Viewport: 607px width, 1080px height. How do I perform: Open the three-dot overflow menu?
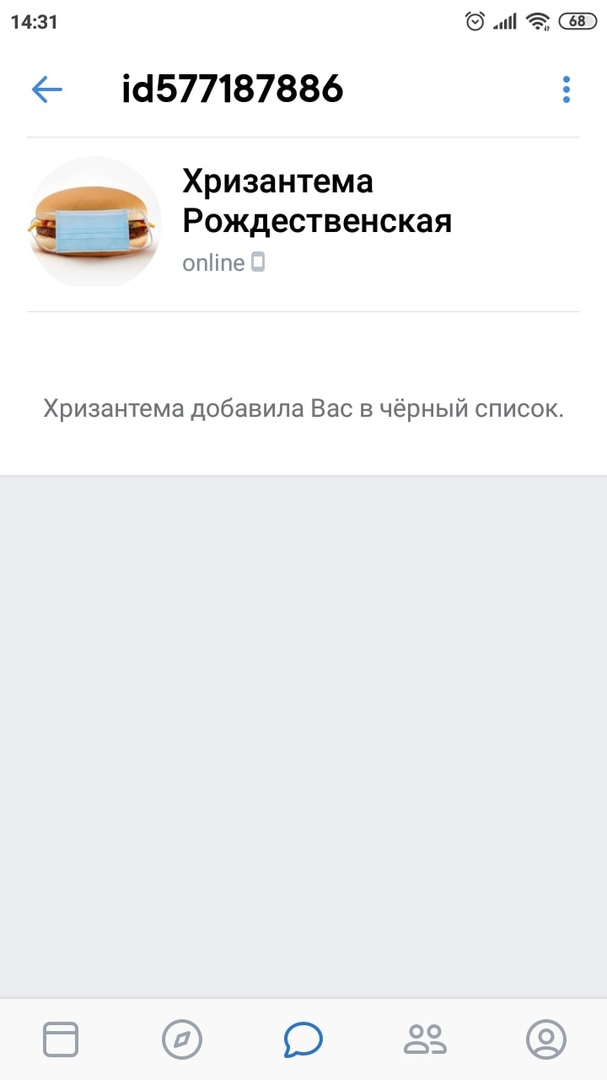click(566, 90)
